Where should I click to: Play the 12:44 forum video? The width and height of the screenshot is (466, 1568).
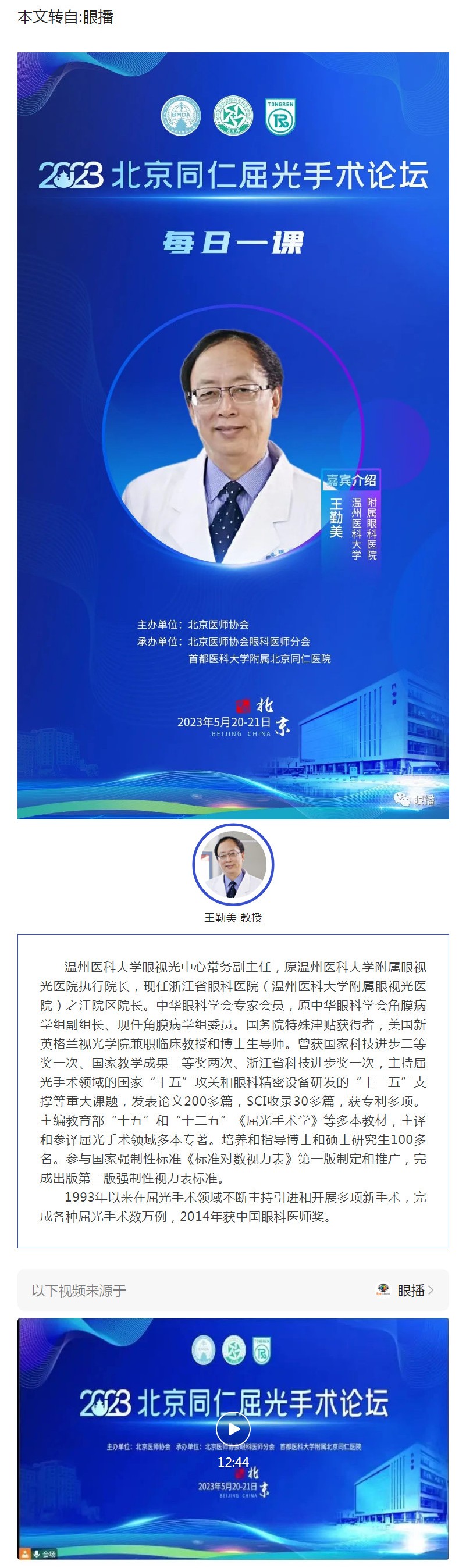(x=233, y=1427)
